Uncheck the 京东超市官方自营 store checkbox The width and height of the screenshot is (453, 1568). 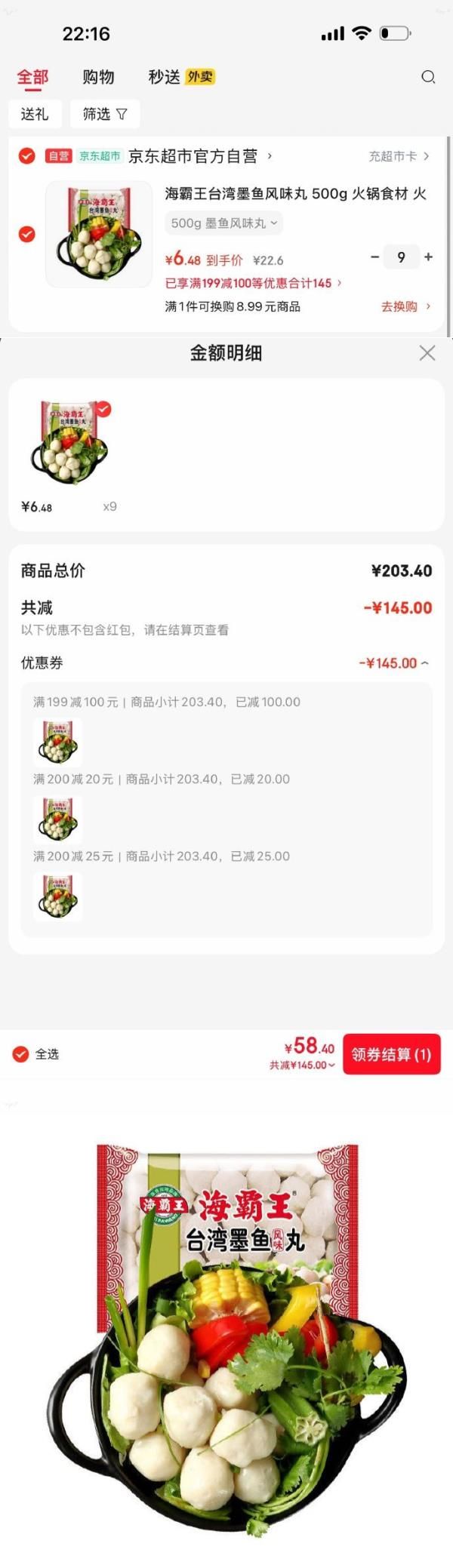coord(26,156)
